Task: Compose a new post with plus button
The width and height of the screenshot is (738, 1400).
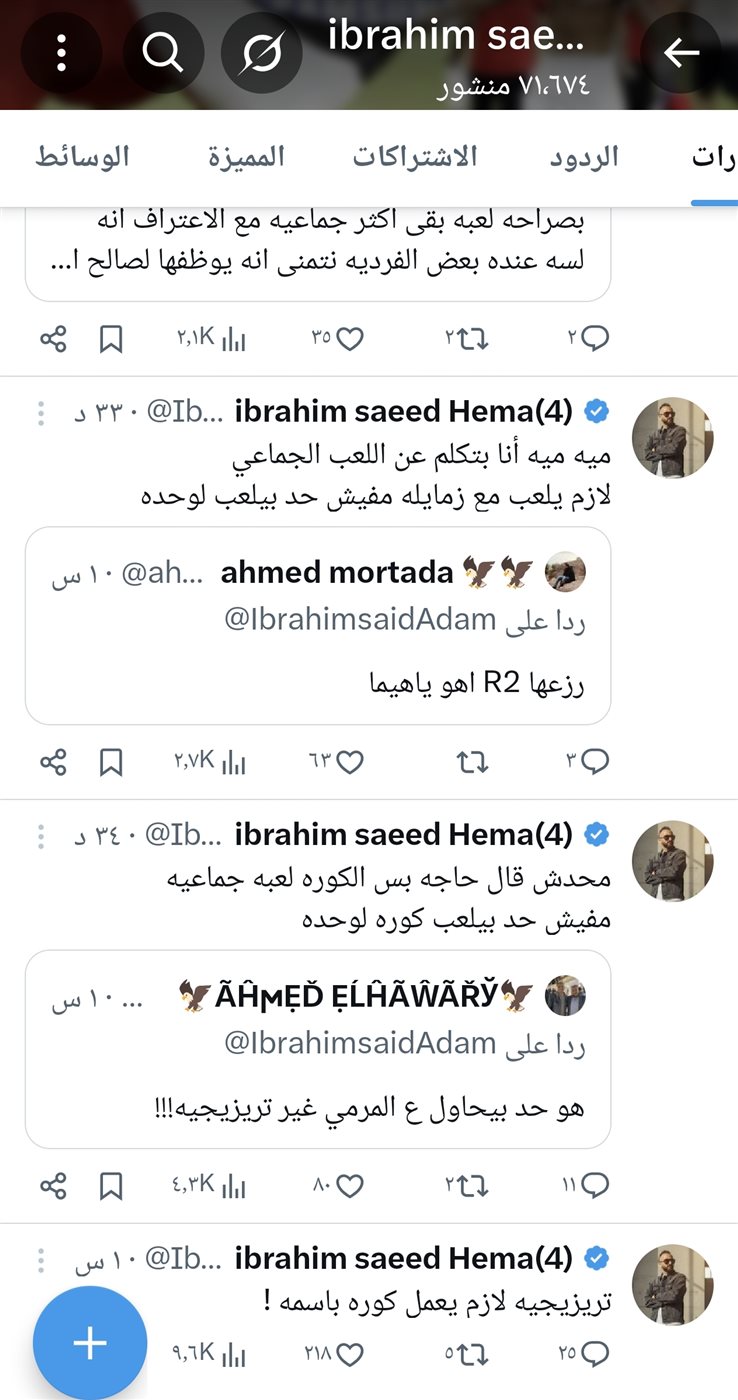Action: pos(90,1343)
